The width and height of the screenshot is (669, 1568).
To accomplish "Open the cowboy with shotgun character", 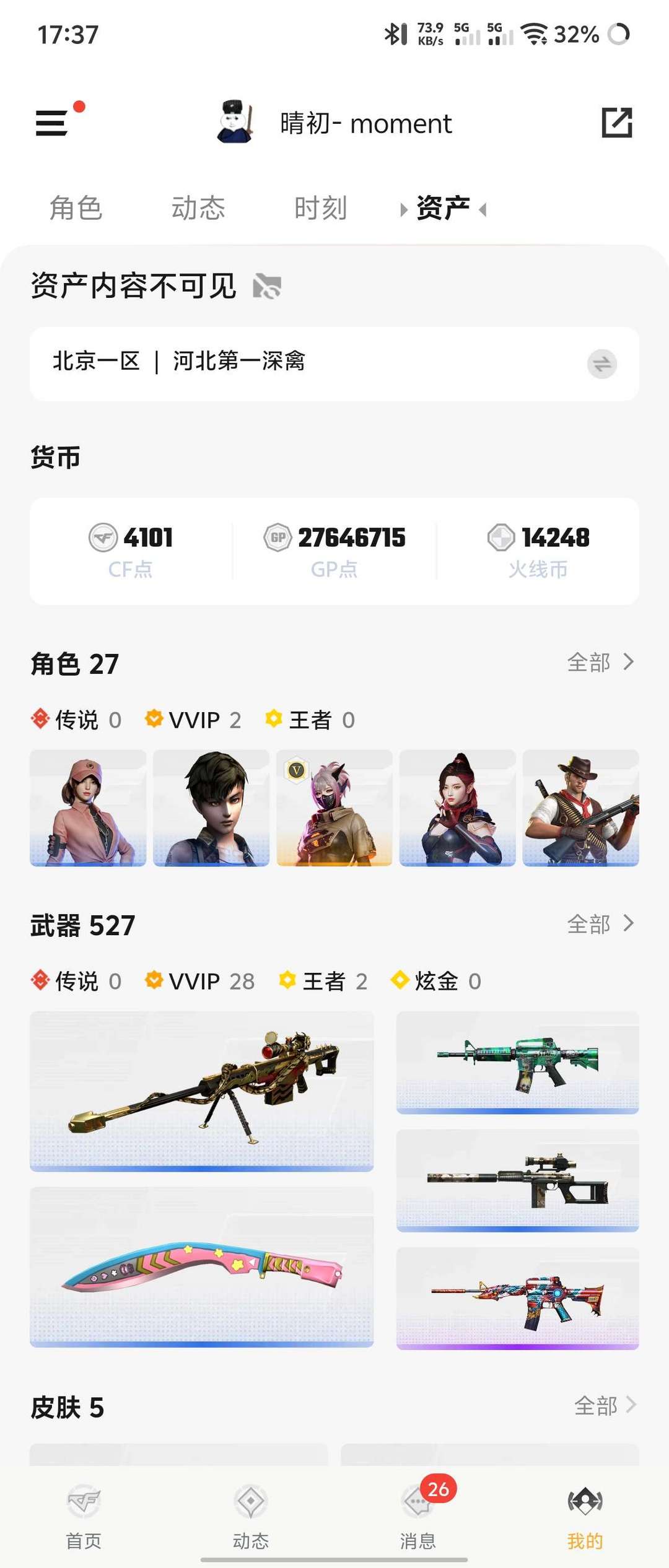I will (x=580, y=808).
